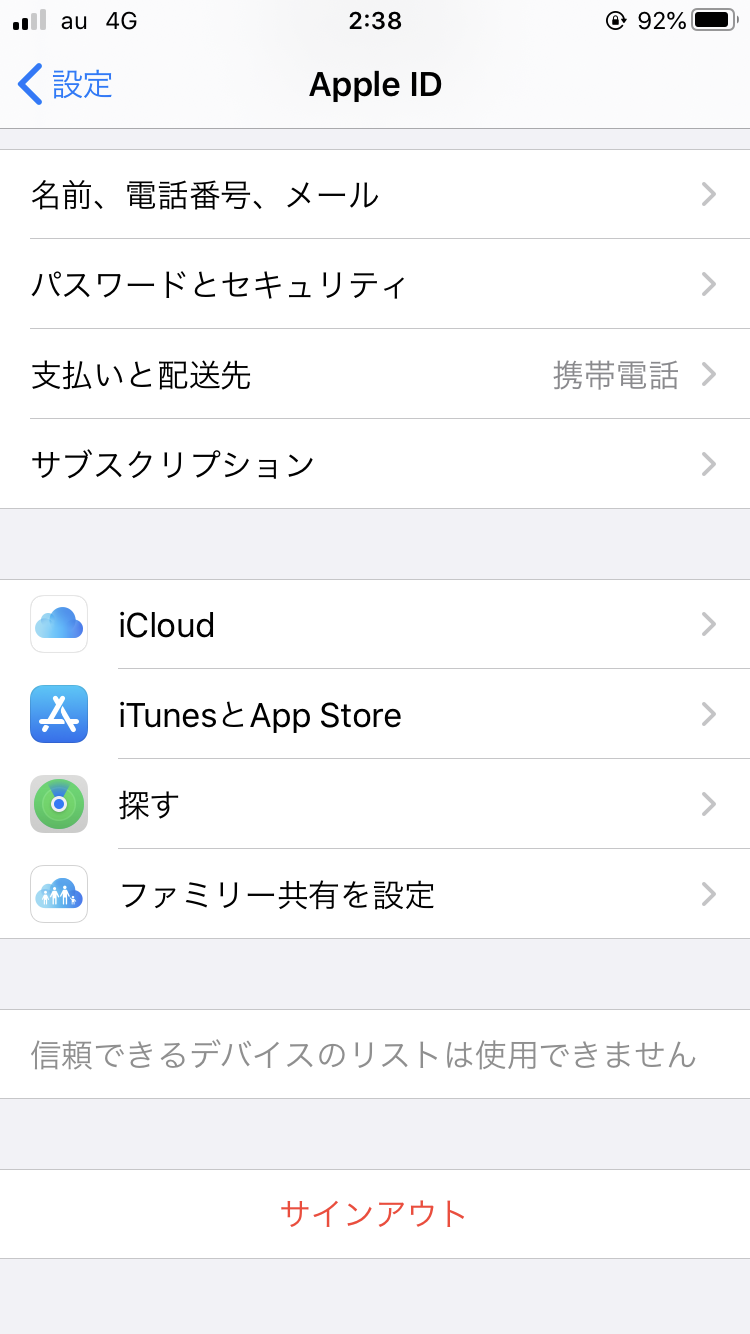Select 支払いと配送先 row
Viewport: 750px width, 1334px height.
pos(375,374)
